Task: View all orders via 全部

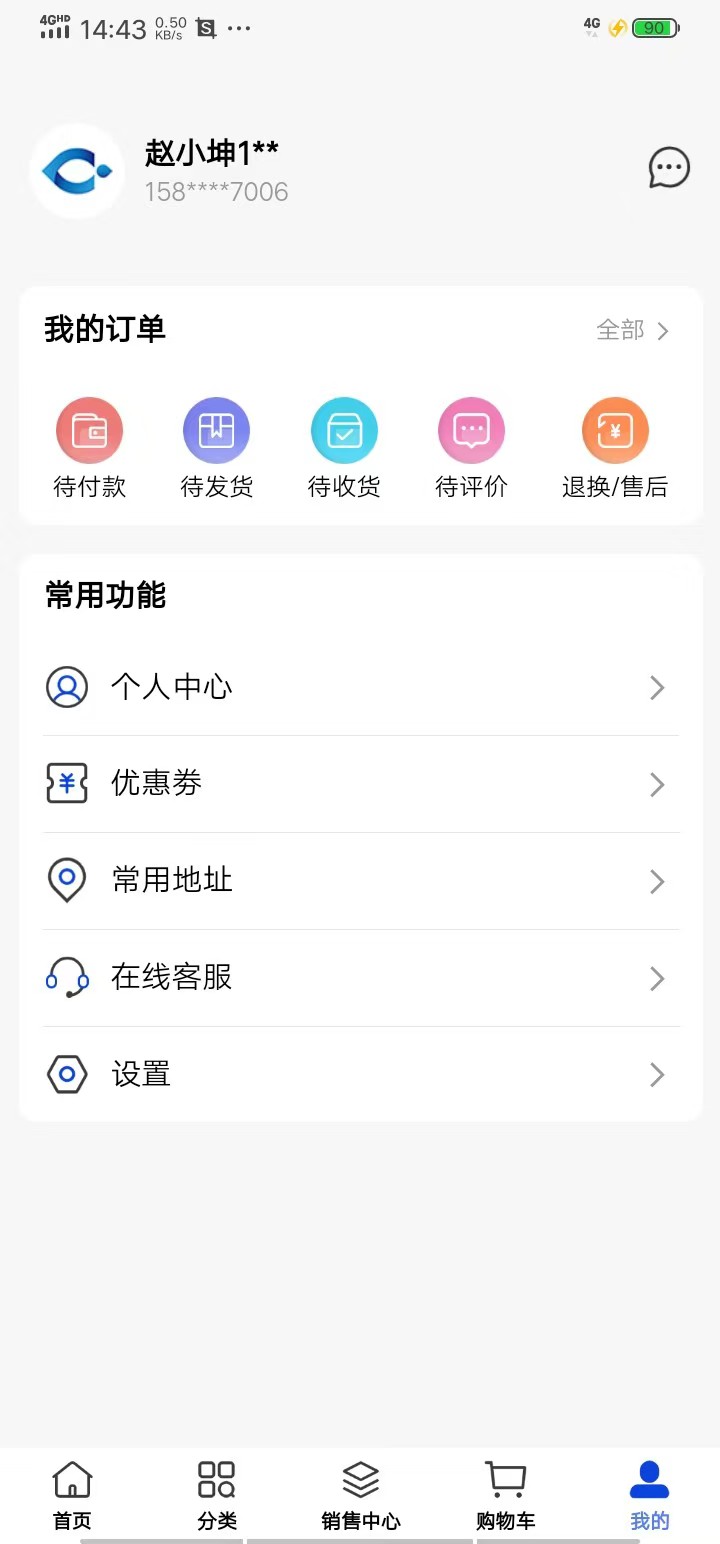Action: pyautogui.click(x=632, y=330)
